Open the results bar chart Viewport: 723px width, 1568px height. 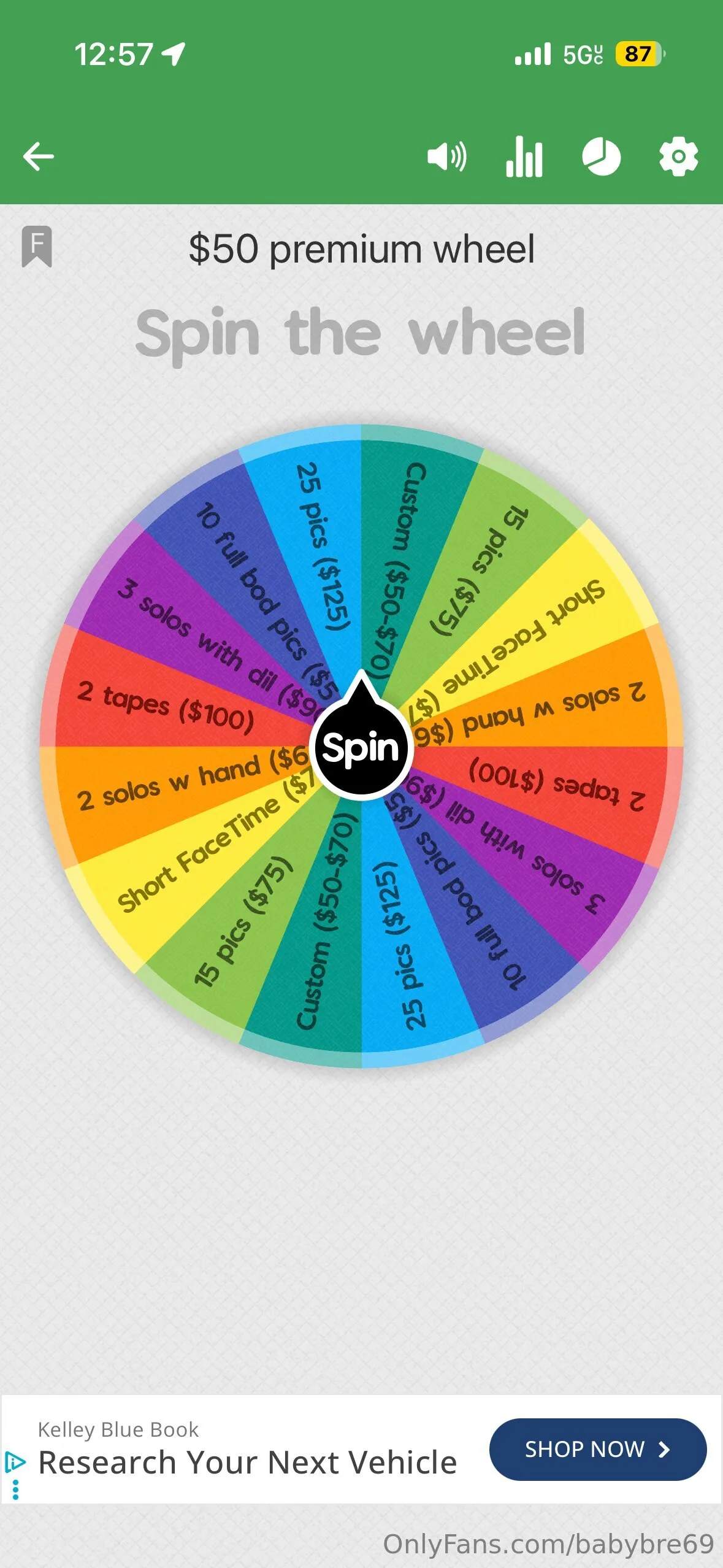click(x=524, y=157)
